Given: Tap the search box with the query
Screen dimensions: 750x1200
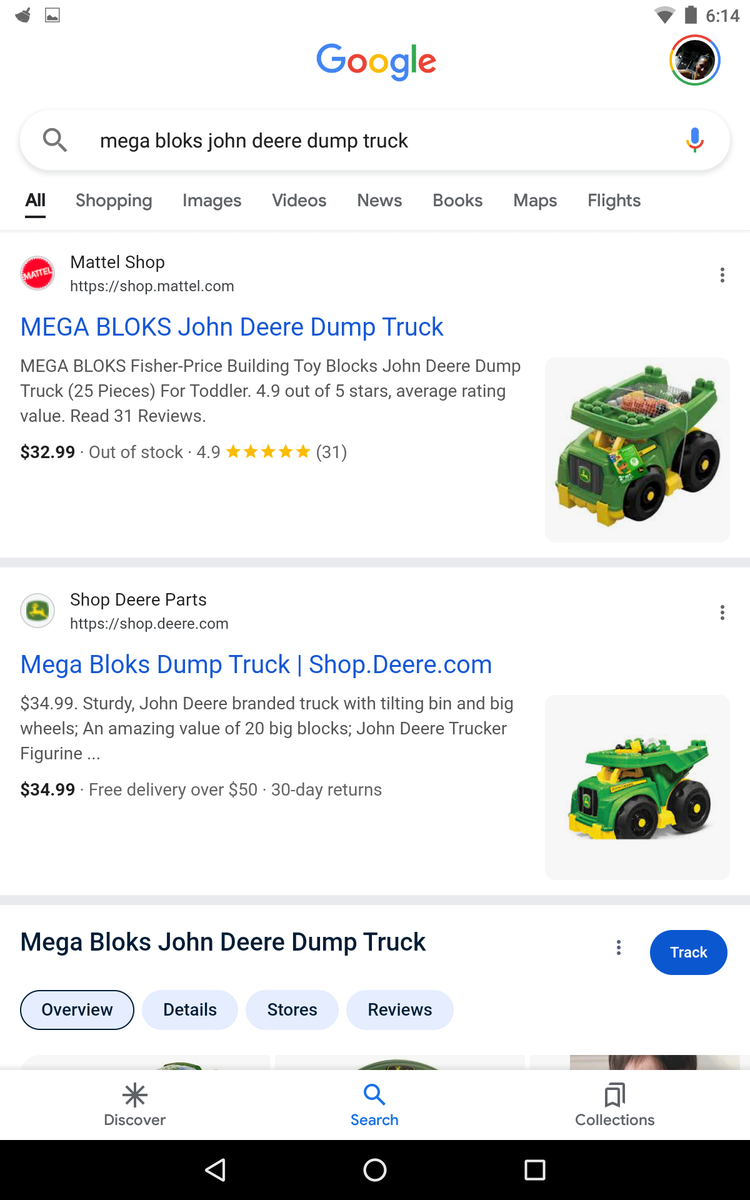Looking at the screenshot, I should point(360,141).
